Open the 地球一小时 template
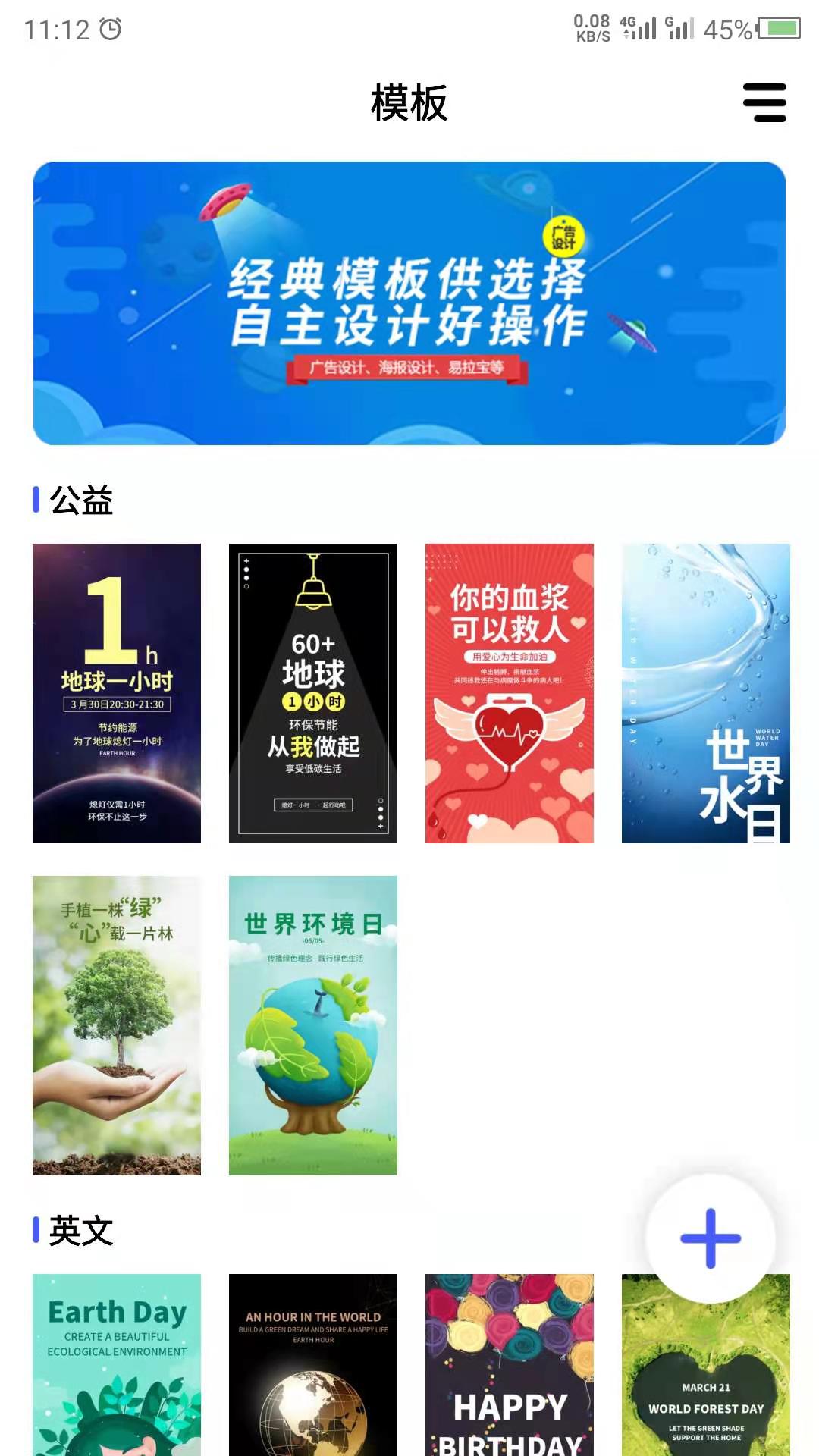 [116, 692]
